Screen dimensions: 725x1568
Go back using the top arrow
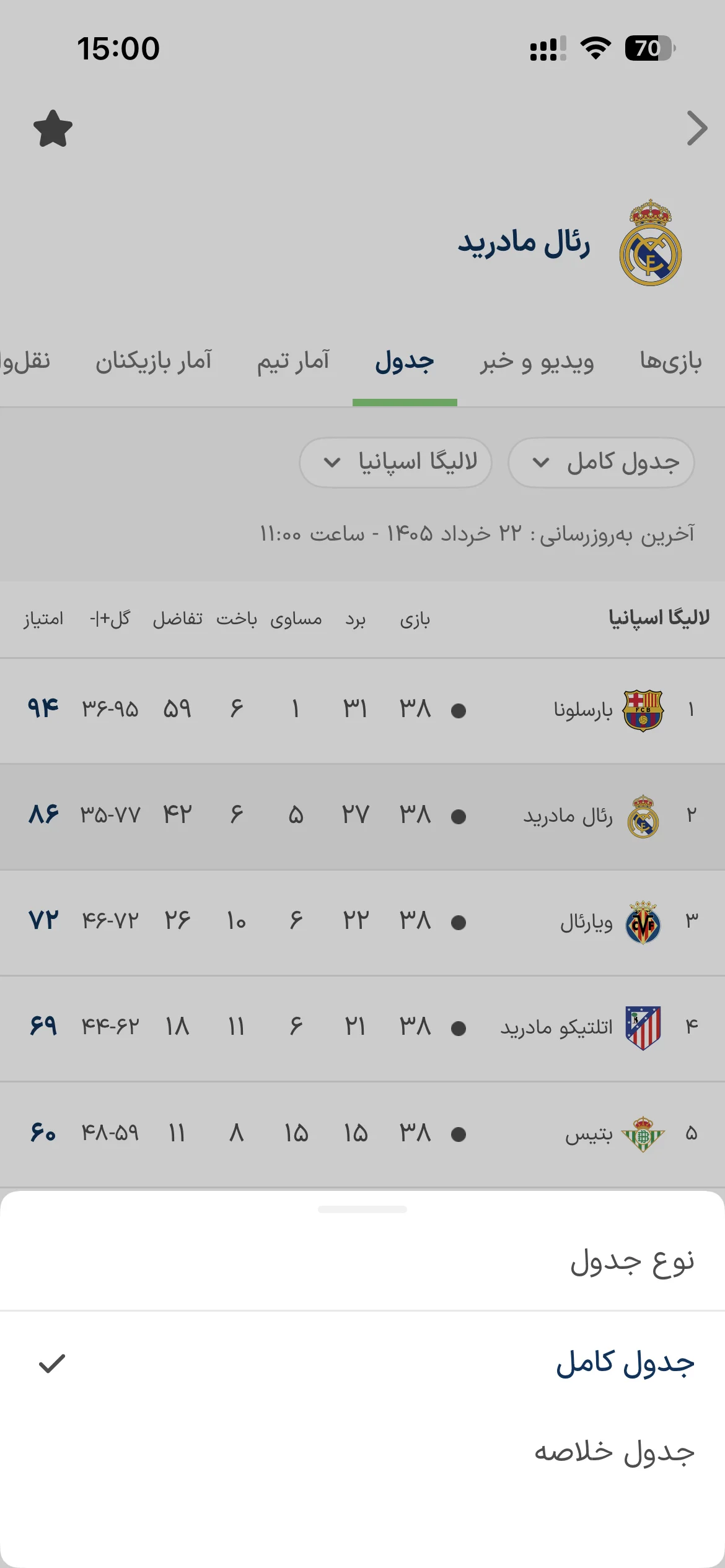[697, 128]
